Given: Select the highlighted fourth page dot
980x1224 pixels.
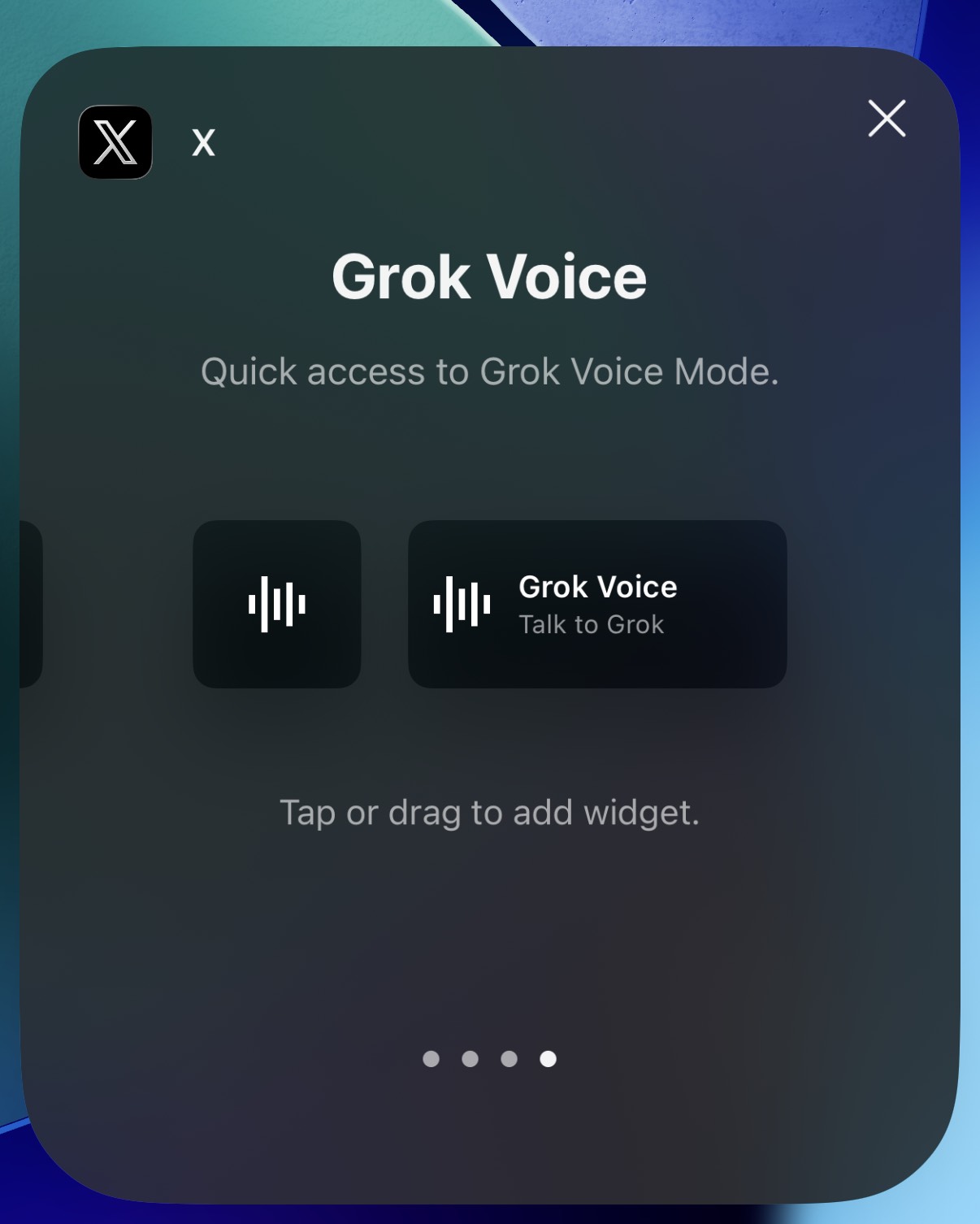Looking at the screenshot, I should [x=546, y=1059].
